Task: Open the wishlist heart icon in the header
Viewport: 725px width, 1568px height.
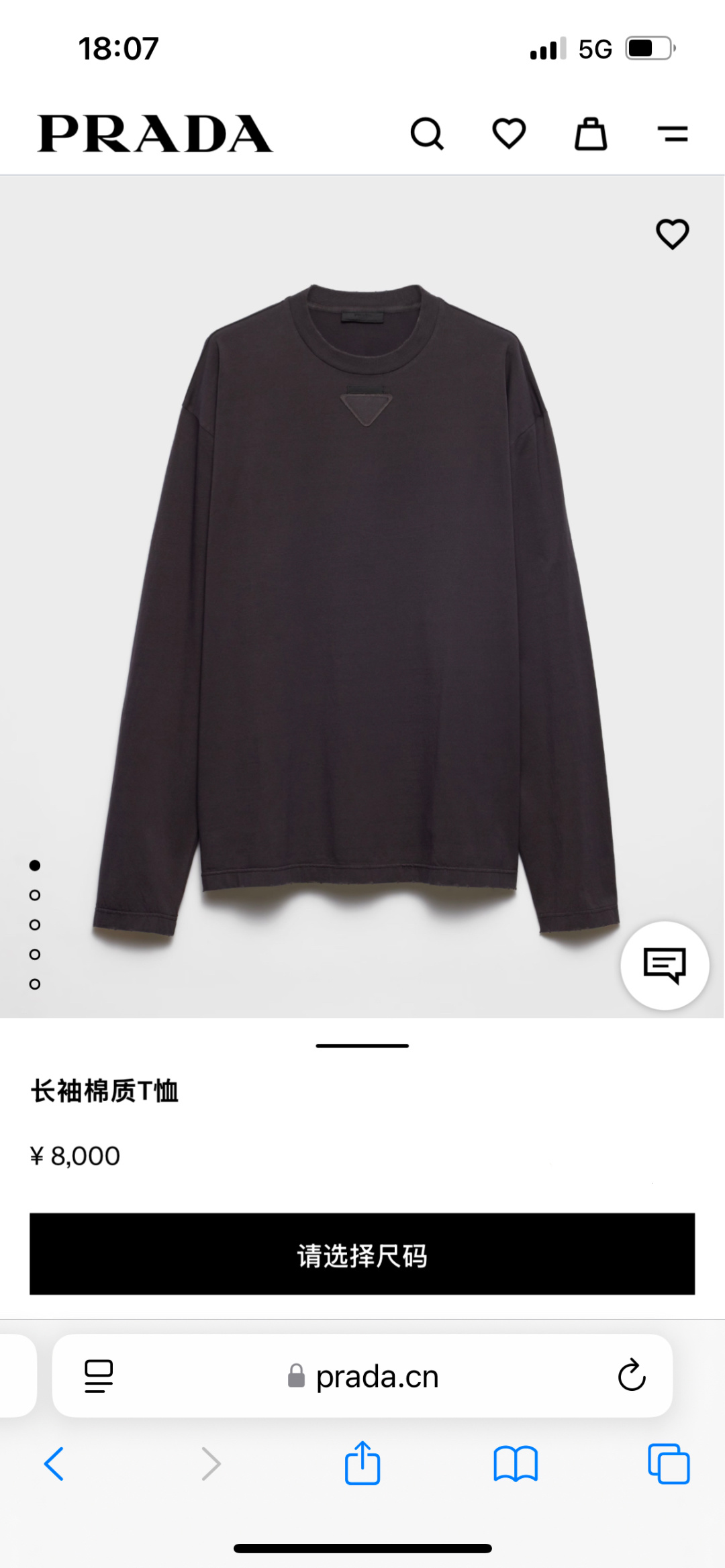Action: (x=510, y=134)
